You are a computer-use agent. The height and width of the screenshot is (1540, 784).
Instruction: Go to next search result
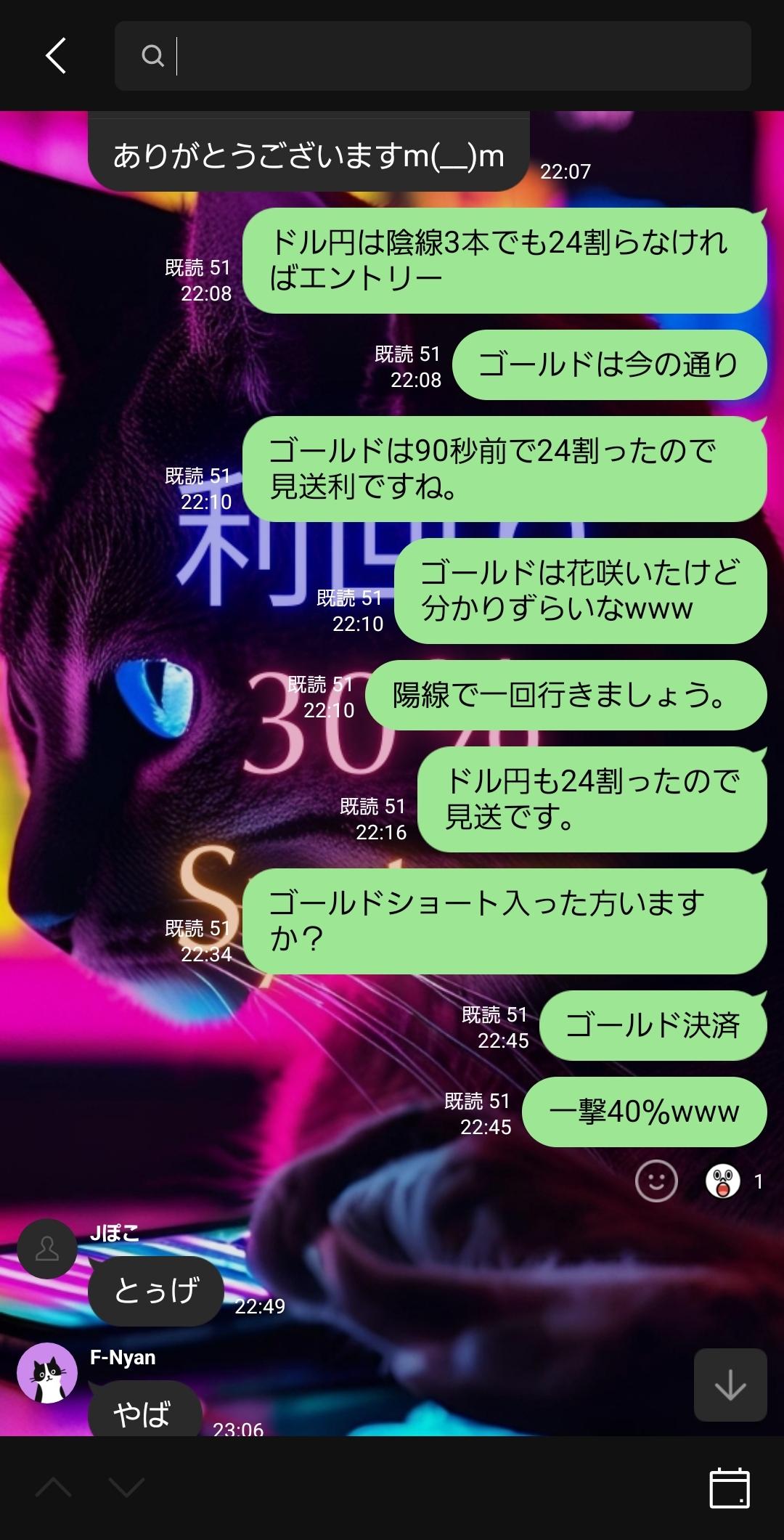point(126,1488)
